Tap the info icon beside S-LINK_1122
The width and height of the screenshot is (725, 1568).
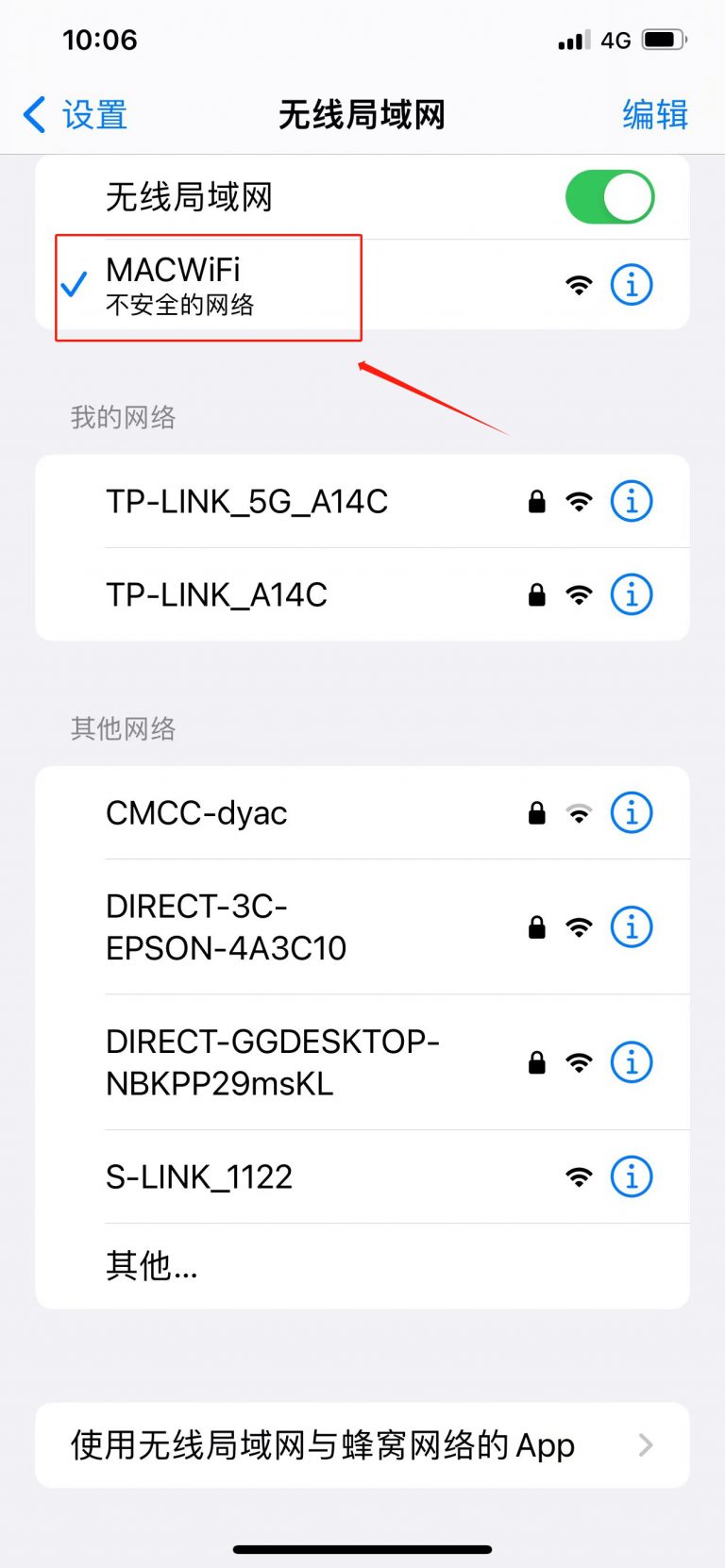(632, 1176)
